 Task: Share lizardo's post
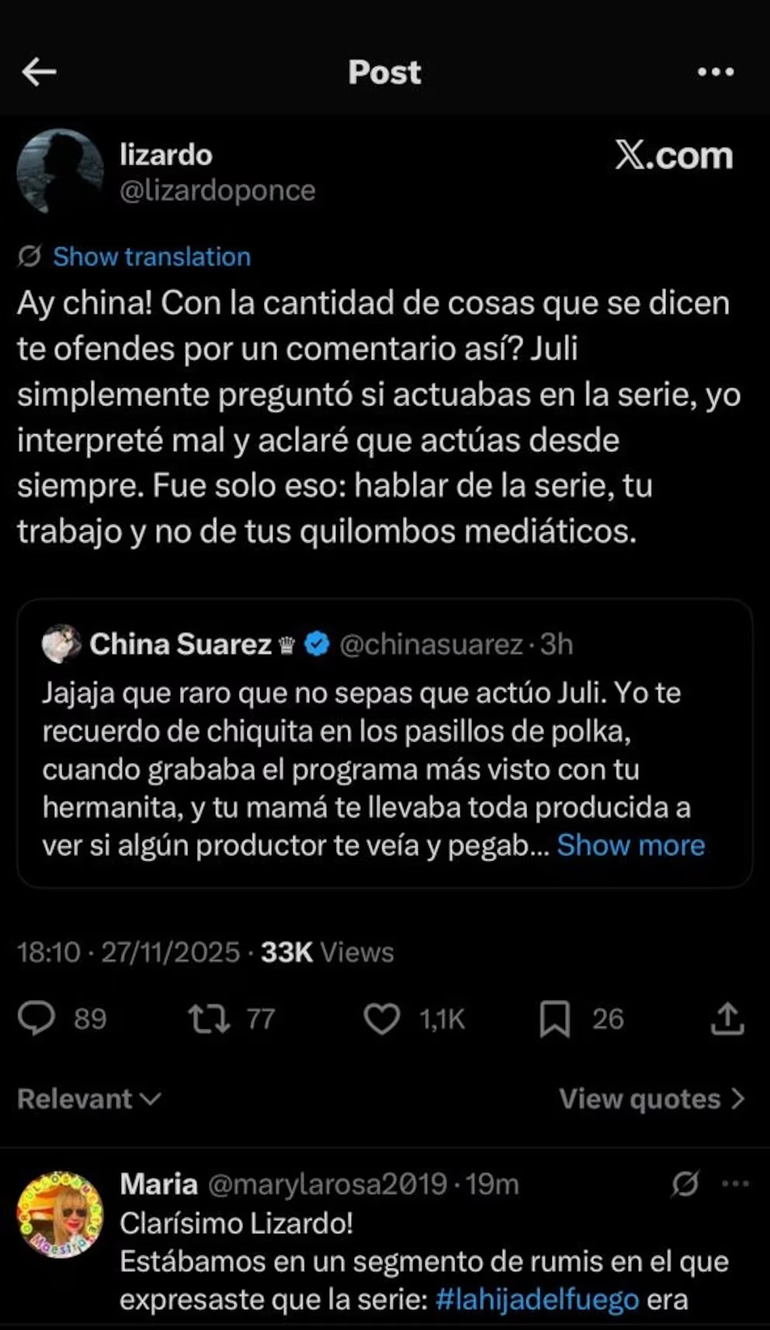pos(727,1019)
